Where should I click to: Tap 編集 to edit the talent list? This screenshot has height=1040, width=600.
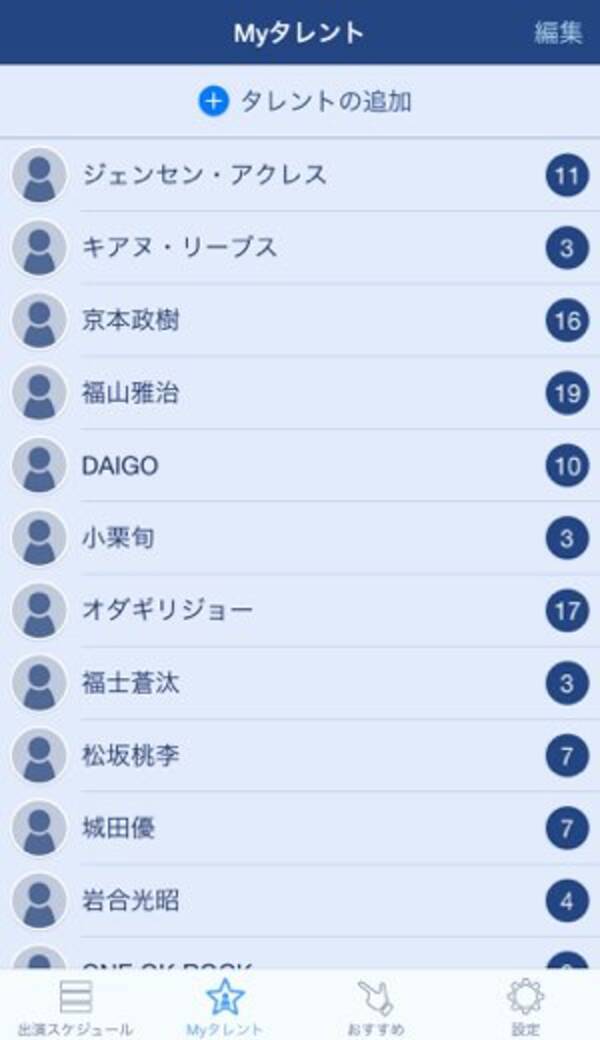pyautogui.click(x=558, y=32)
